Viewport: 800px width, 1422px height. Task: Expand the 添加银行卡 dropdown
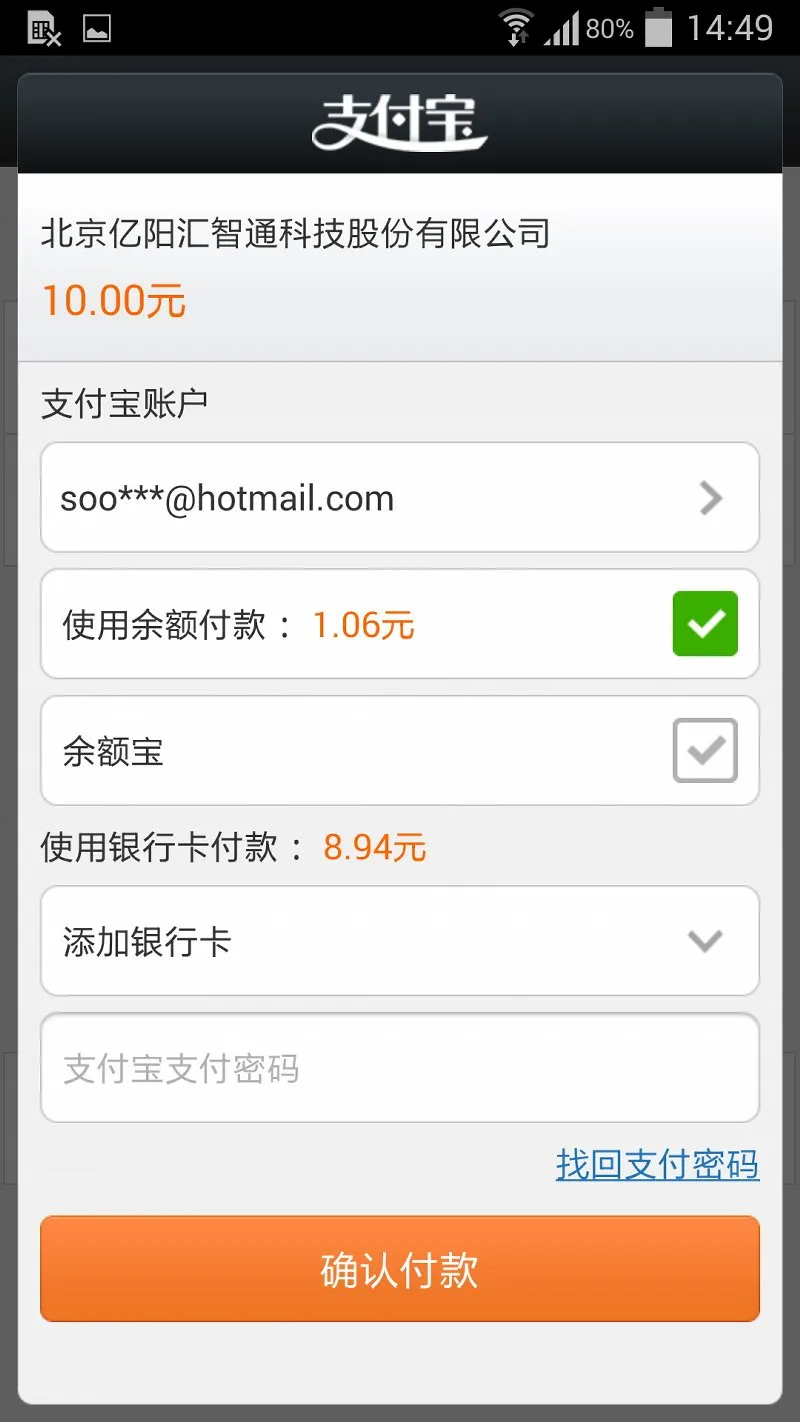click(400, 941)
